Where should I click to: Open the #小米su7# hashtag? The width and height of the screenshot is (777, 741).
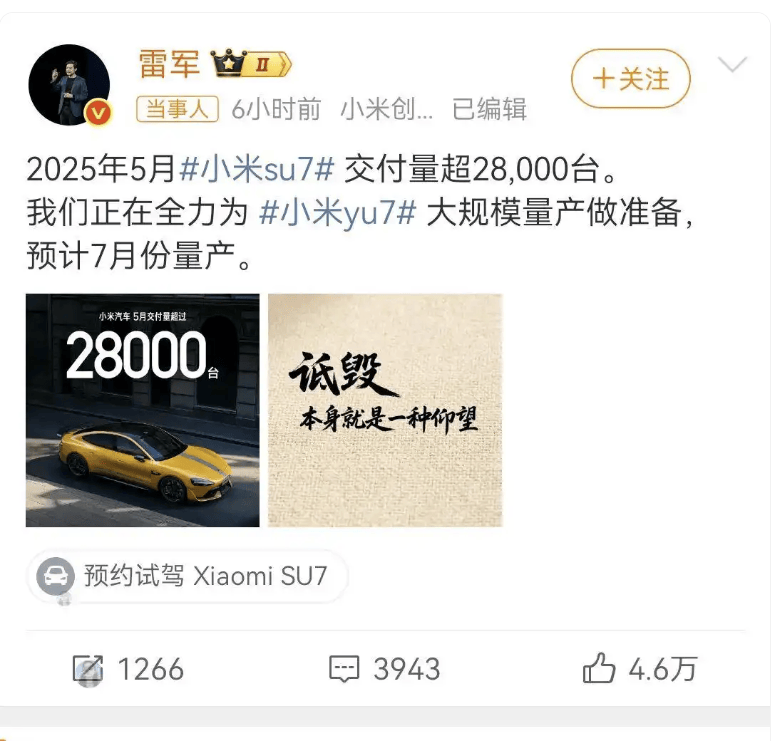257,170
